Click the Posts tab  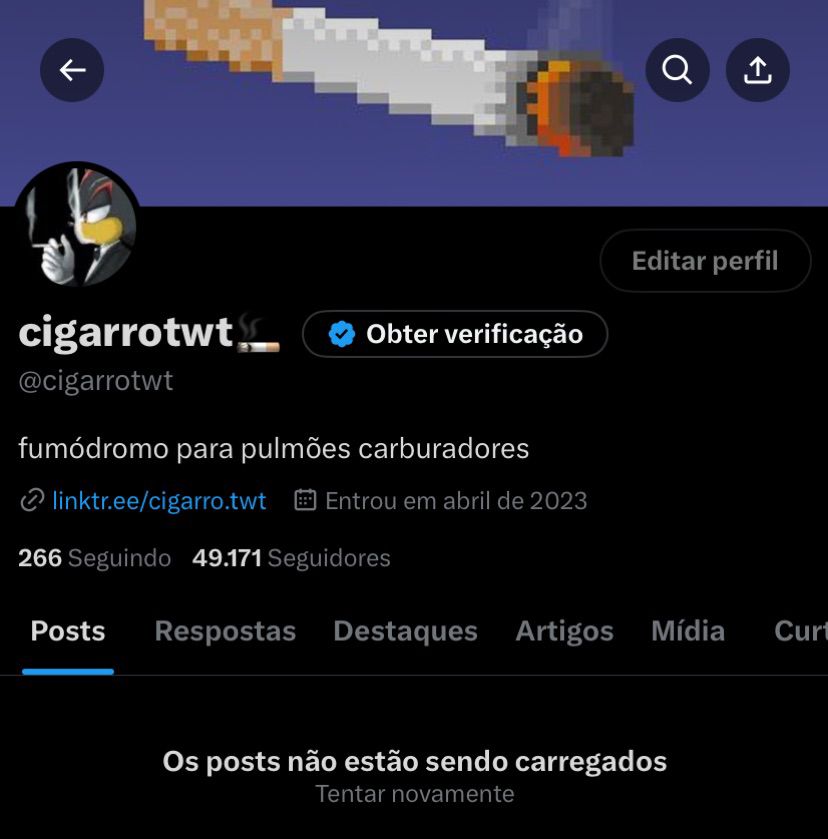click(x=67, y=631)
